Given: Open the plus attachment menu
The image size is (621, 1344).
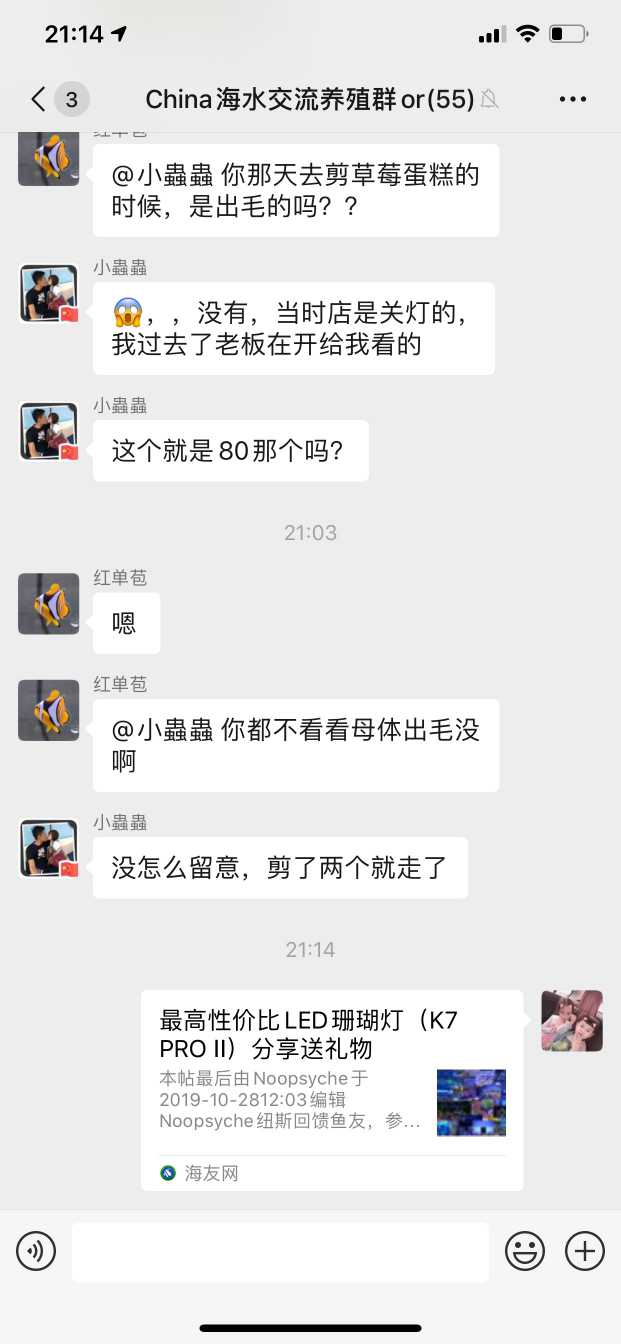Looking at the screenshot, I should coord(585,1251).
